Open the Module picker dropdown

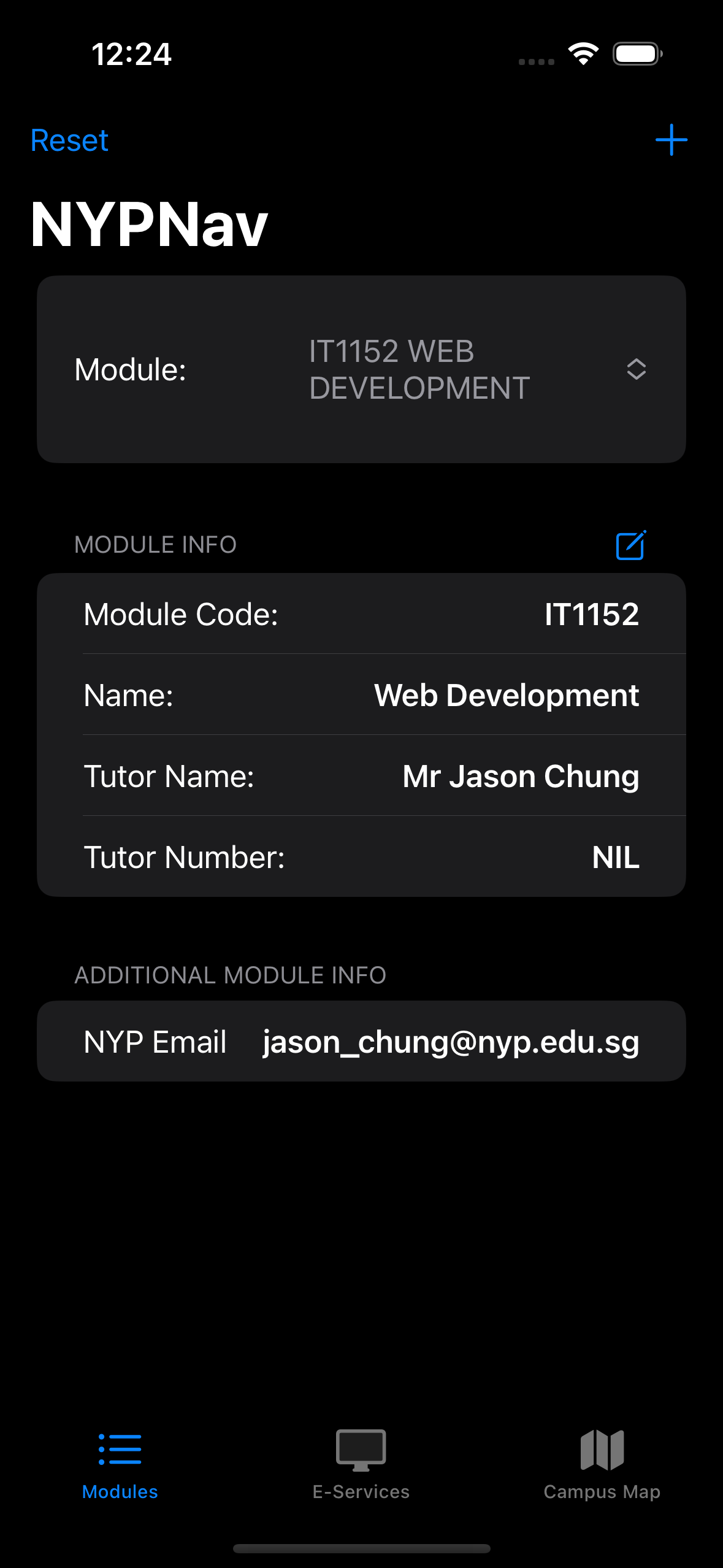pos(478,369)
